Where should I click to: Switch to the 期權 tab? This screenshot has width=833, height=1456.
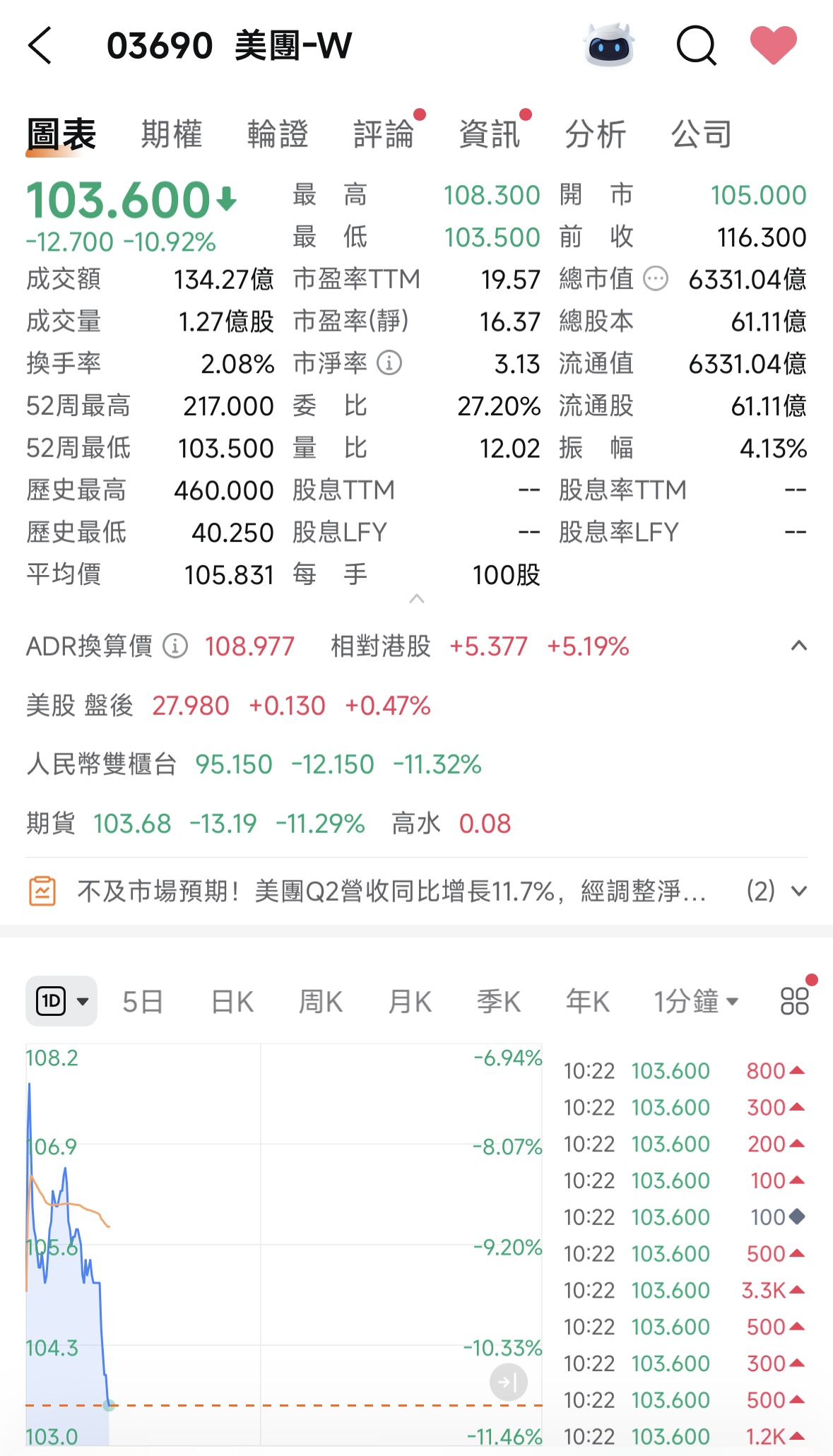[171, 134]
